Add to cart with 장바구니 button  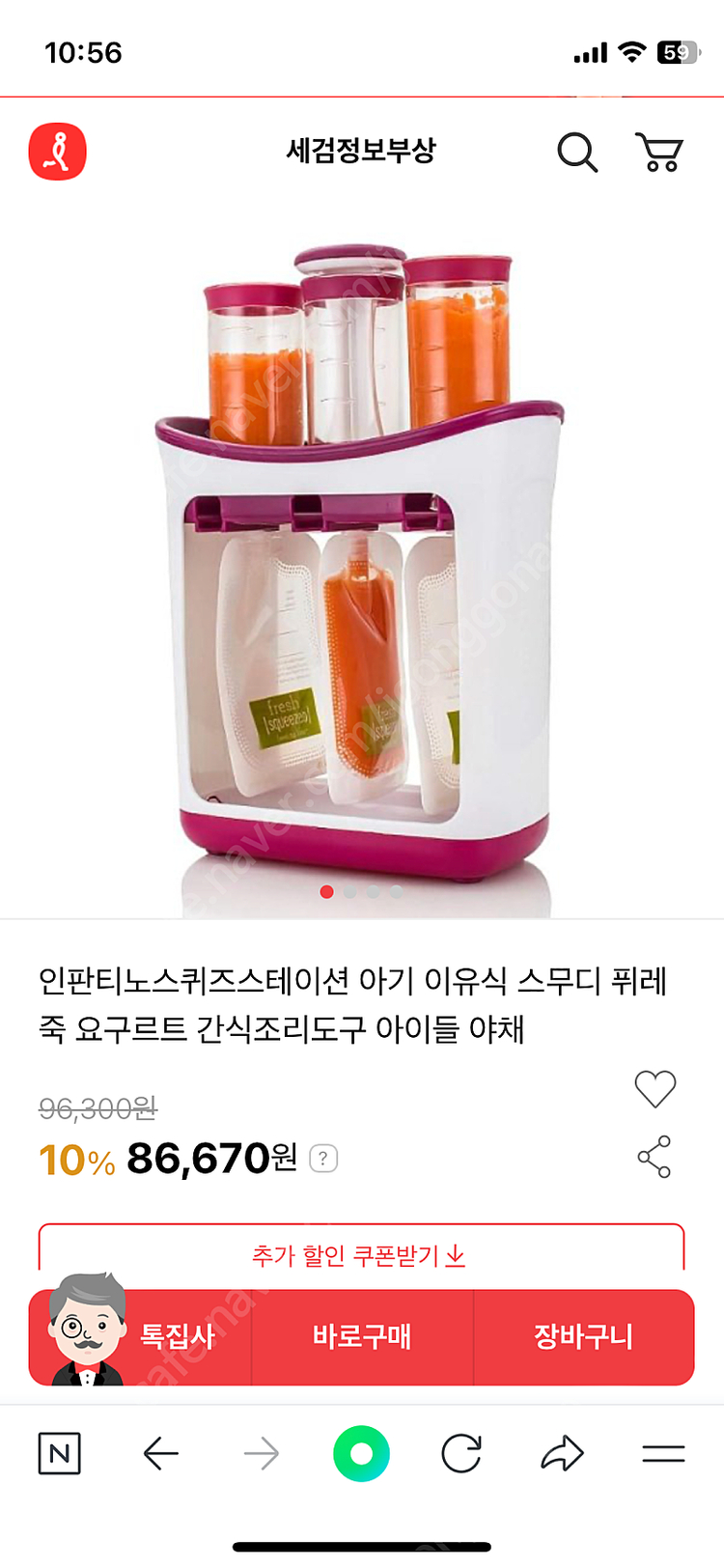point(583,1337)
